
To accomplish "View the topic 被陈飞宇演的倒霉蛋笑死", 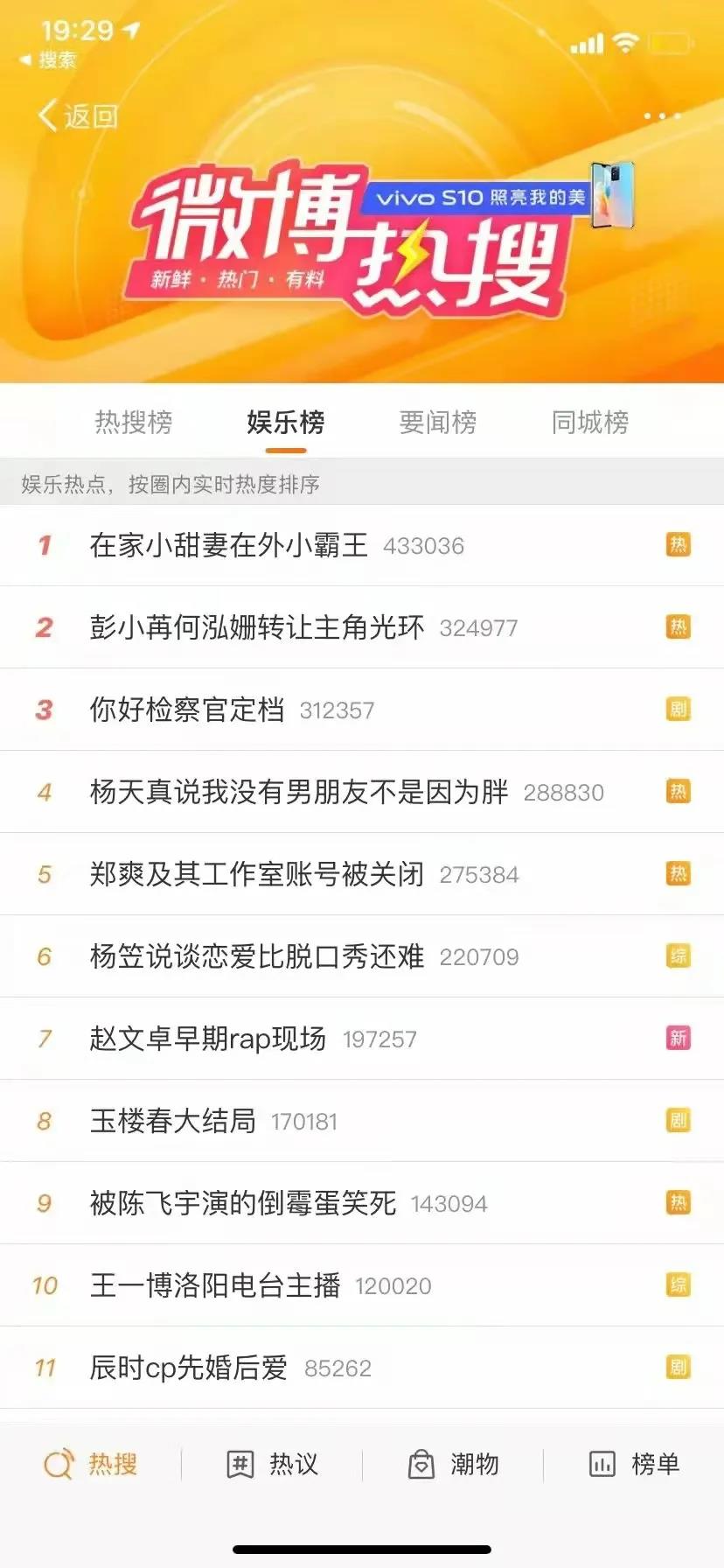I will click(243, 1204).
